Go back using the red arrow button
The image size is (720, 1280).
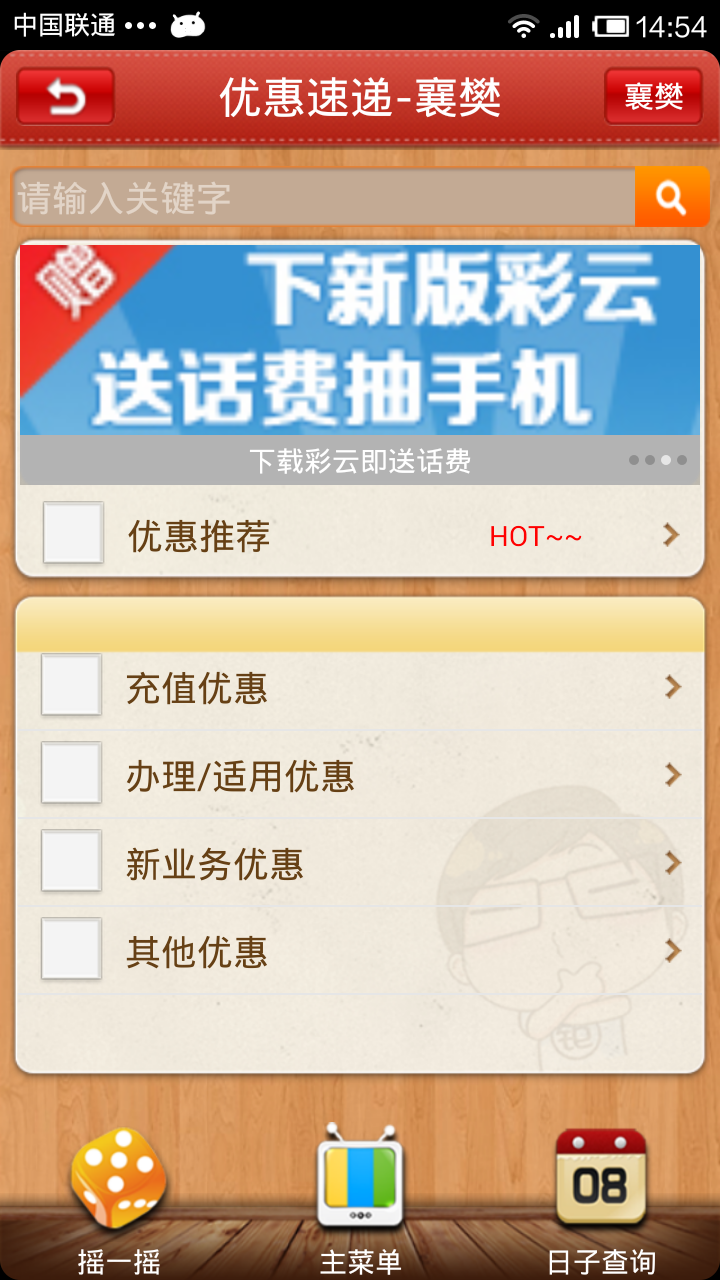point(66,97)
